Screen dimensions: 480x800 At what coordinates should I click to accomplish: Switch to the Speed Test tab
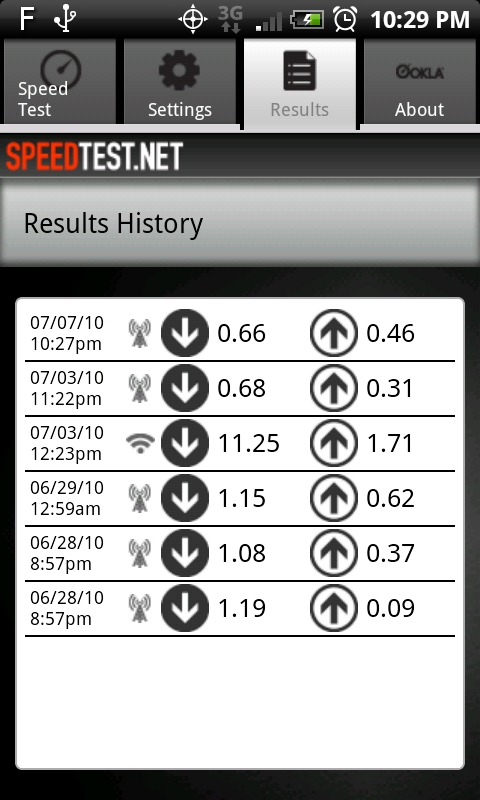pyautogui.click(x=60, y=82)
